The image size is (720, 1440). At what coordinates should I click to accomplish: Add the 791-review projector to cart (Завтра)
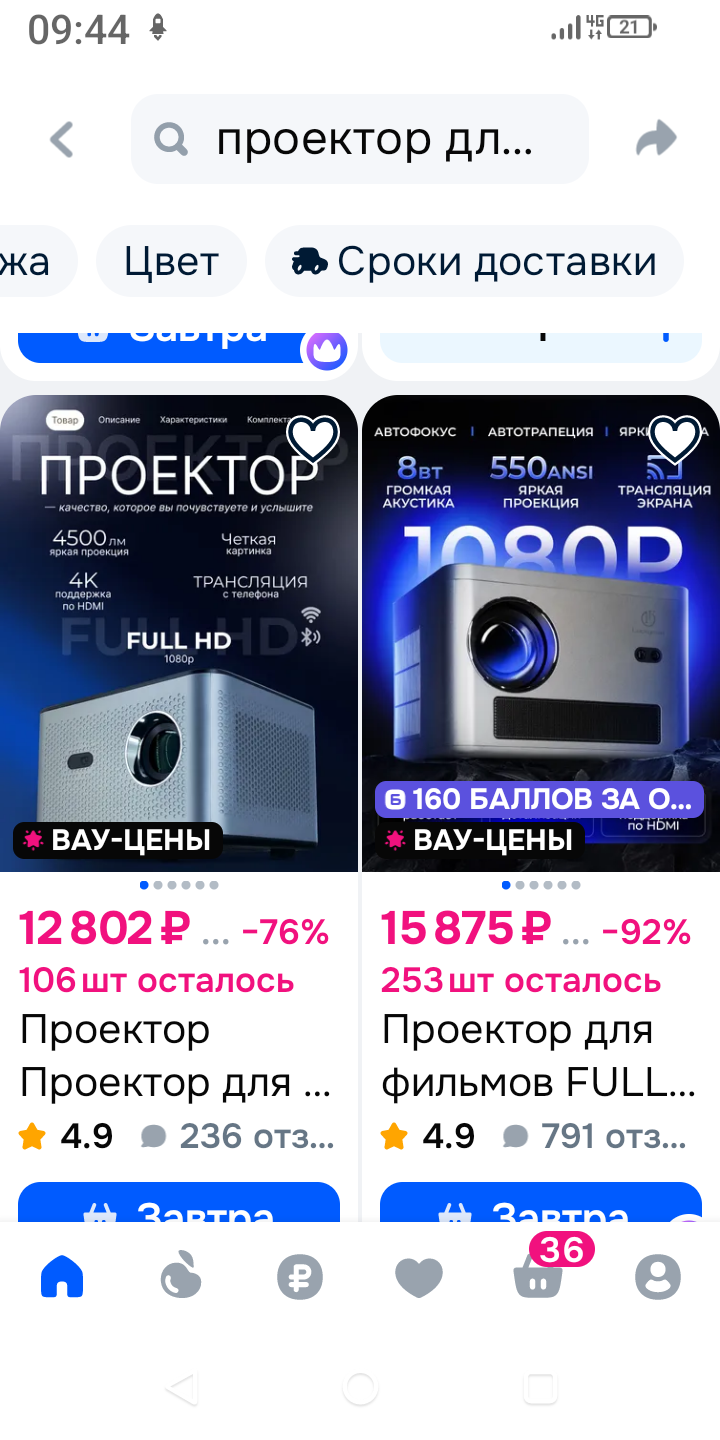pyautogui.click(x=540, y=1205)
